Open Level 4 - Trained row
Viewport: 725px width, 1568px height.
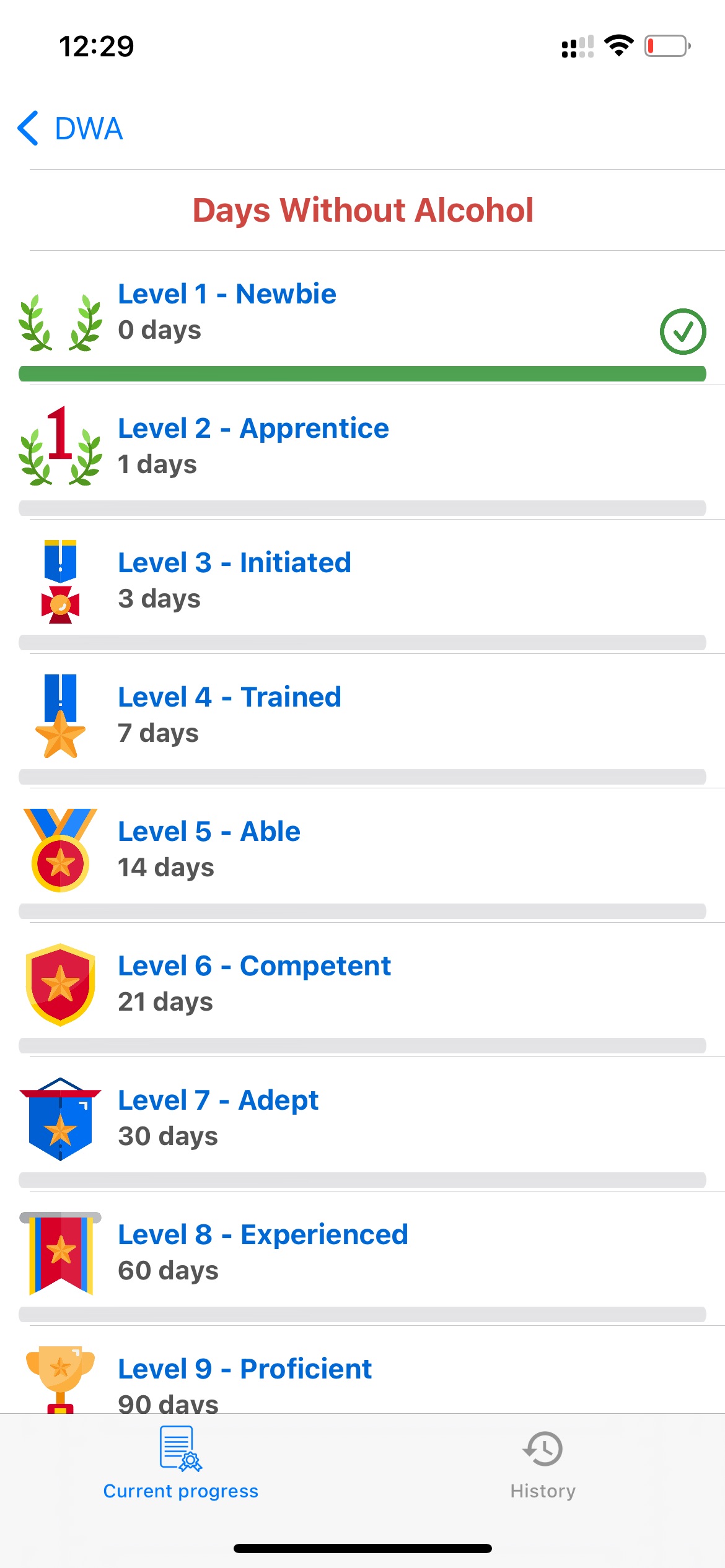[362, 721]
